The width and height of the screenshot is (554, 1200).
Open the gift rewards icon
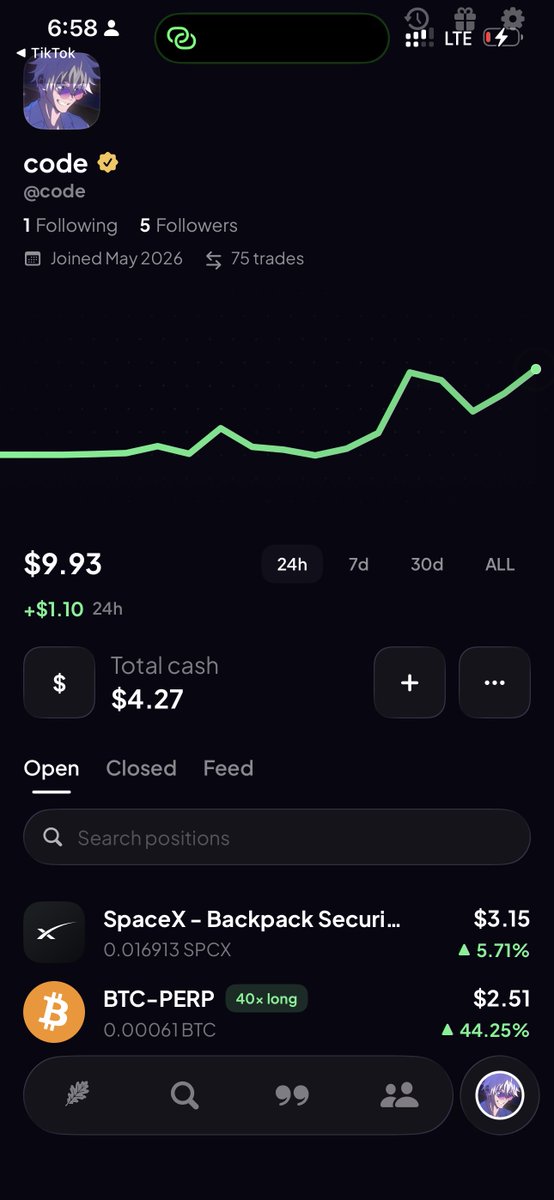pyautogui.click(x=465, y=18)
